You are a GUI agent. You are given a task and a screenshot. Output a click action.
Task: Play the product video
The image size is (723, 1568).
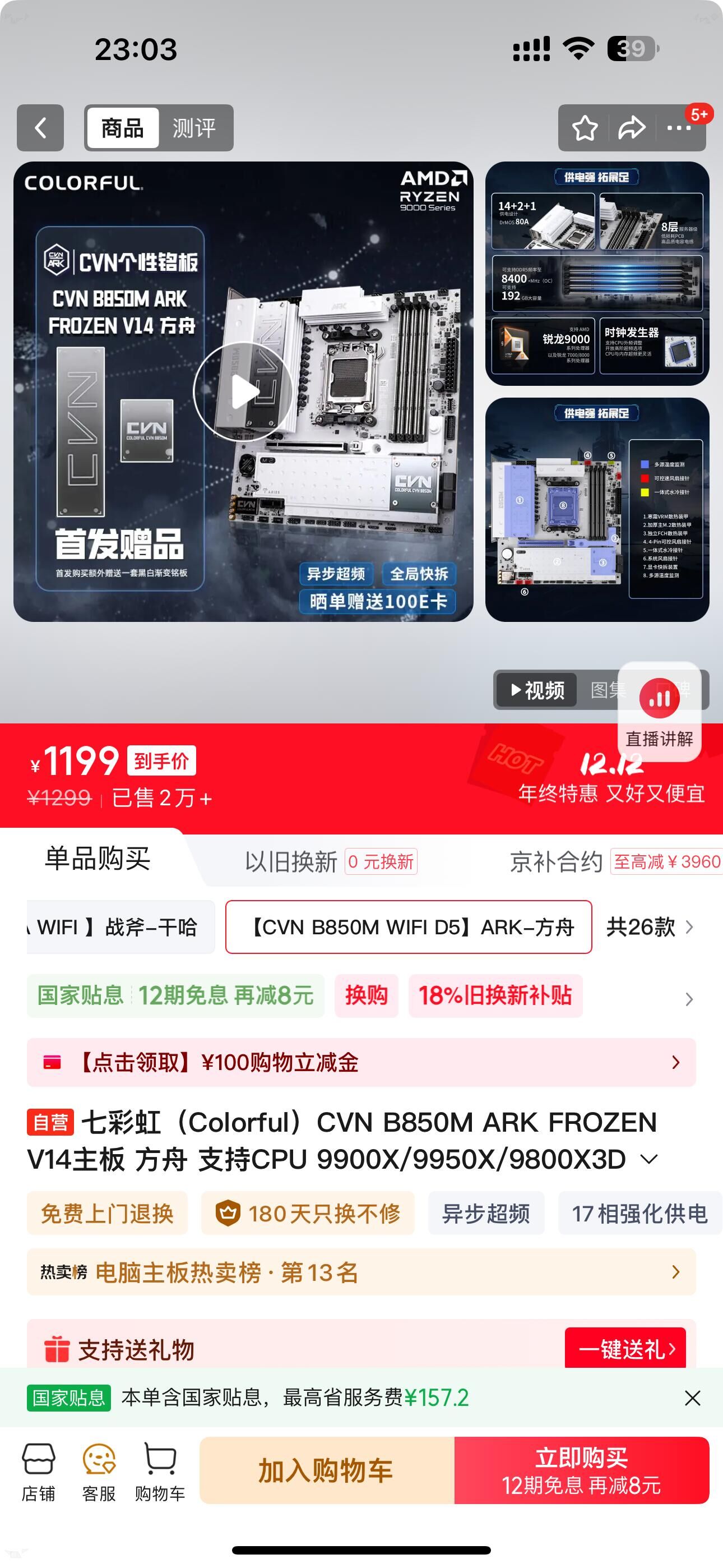(243, 391)
